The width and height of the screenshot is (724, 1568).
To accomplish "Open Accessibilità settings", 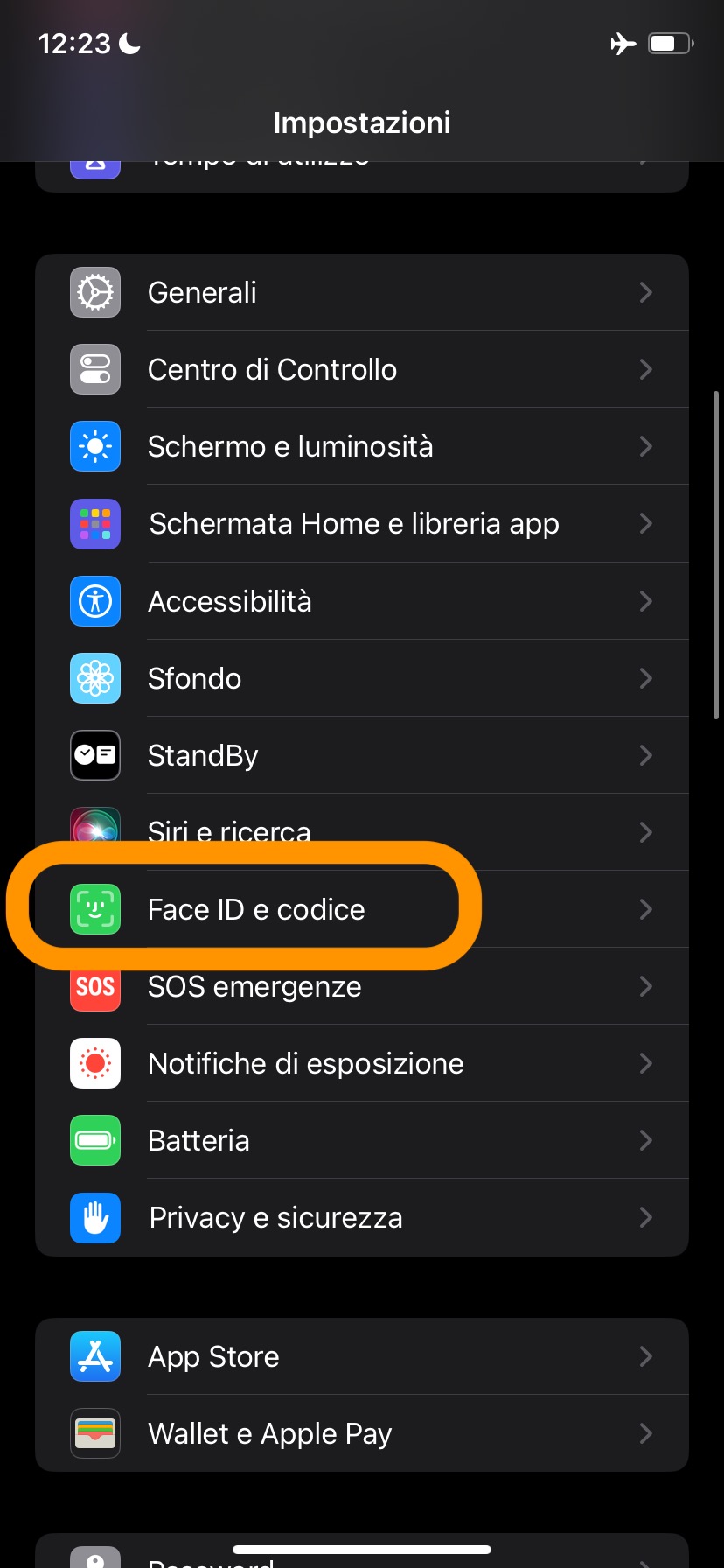I will [362, 601].
